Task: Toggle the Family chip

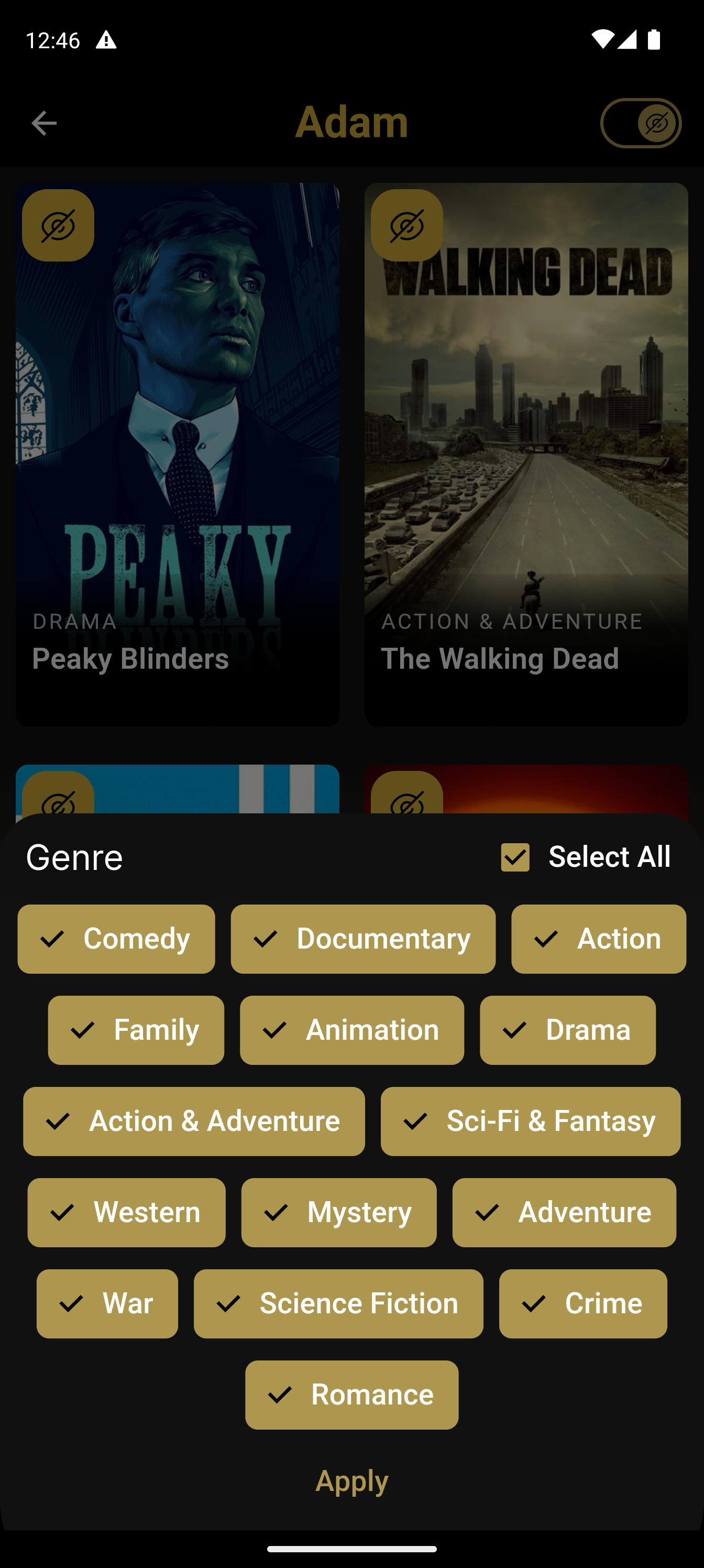Action: click(136, 1030)
